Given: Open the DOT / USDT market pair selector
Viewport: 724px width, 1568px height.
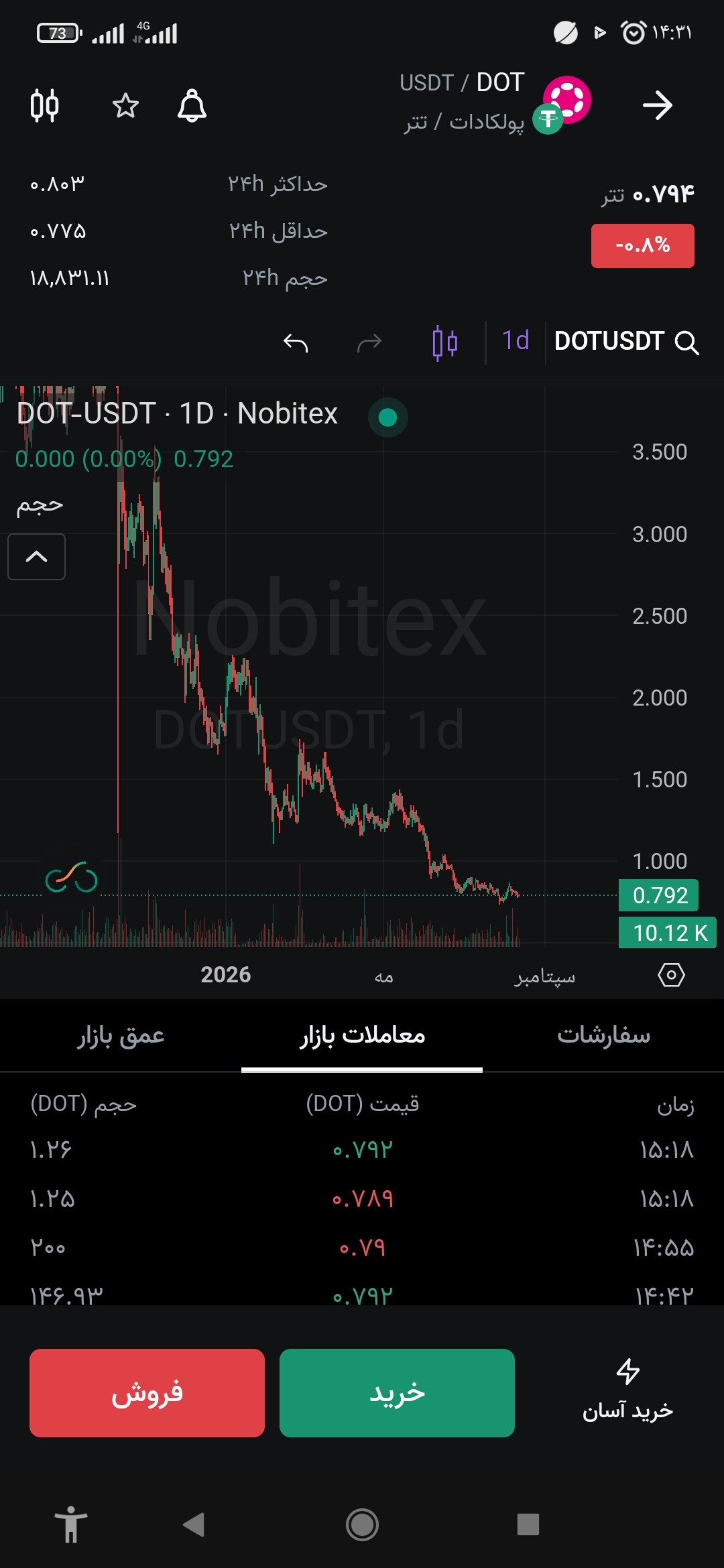Looking at the screenshot, I should coord(495,103).
